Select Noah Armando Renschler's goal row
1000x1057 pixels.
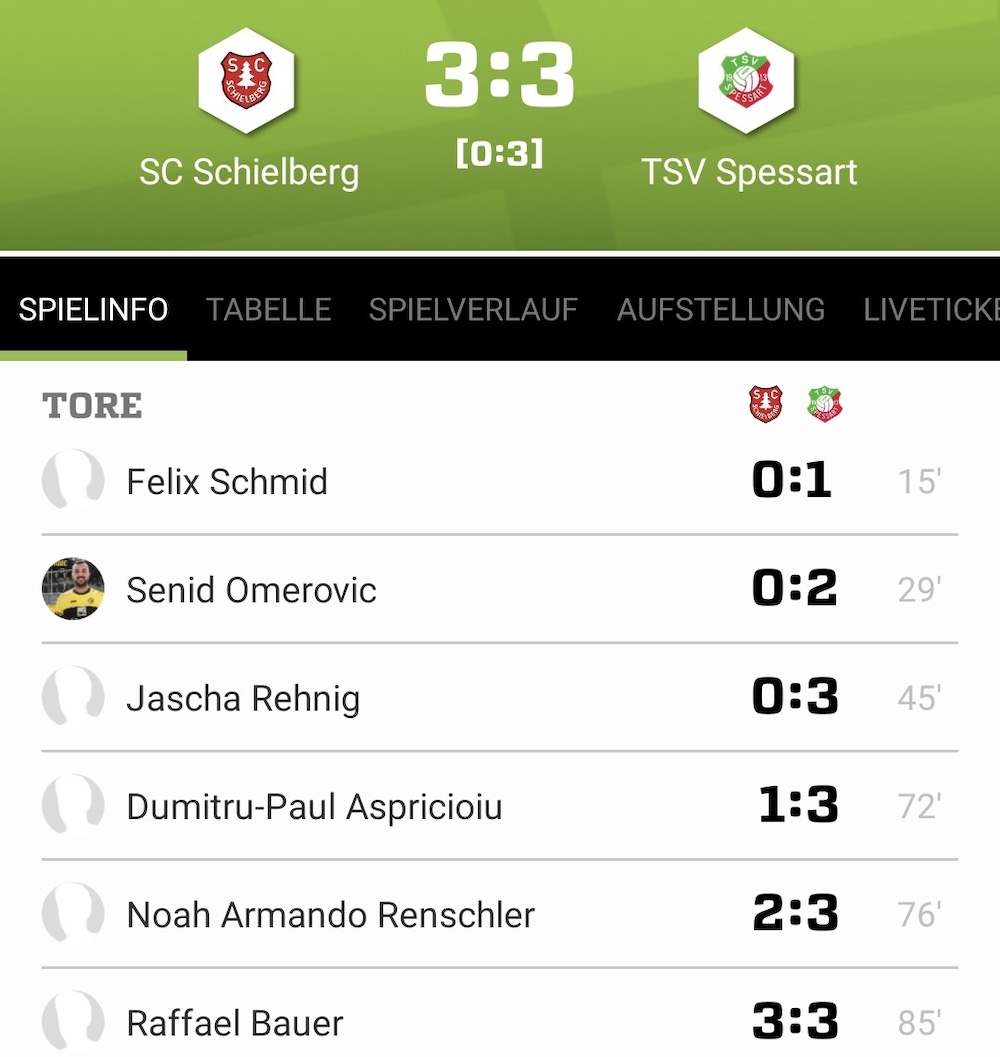pyautogui.click(x=330, y=914)
